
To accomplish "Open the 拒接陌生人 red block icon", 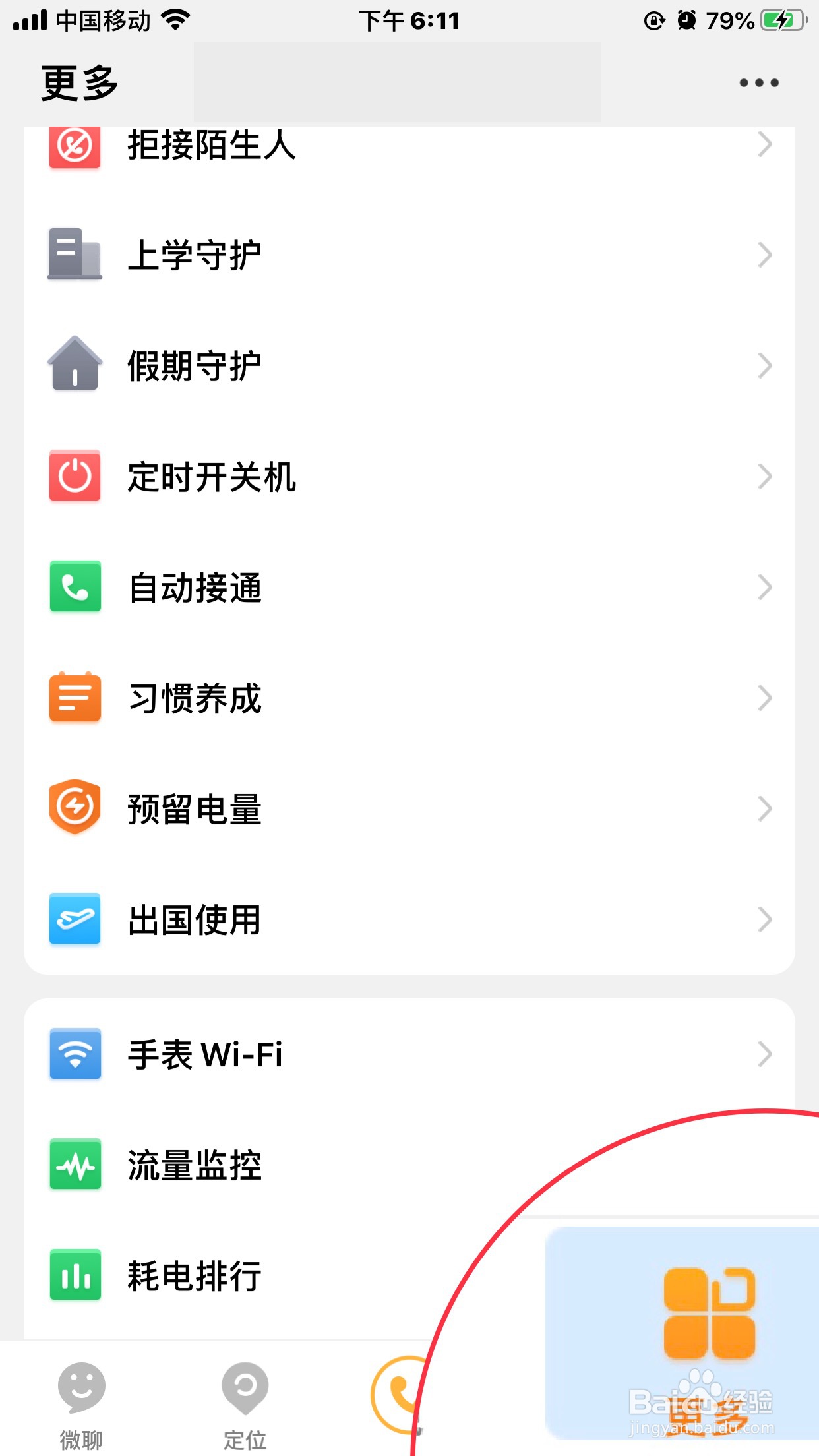I will click(x=75, y=148).
